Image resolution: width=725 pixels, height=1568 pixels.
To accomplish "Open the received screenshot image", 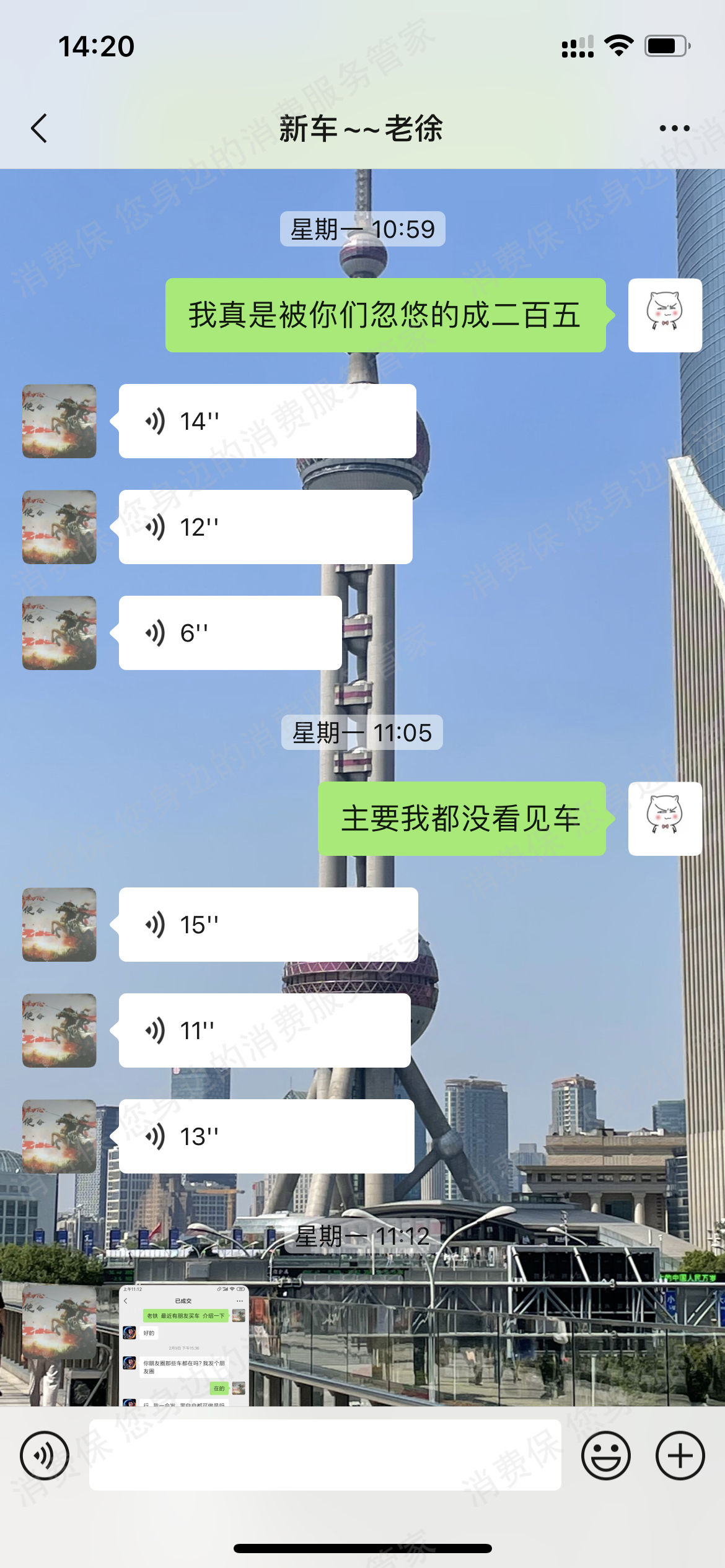I will [x=184, y=1344].
